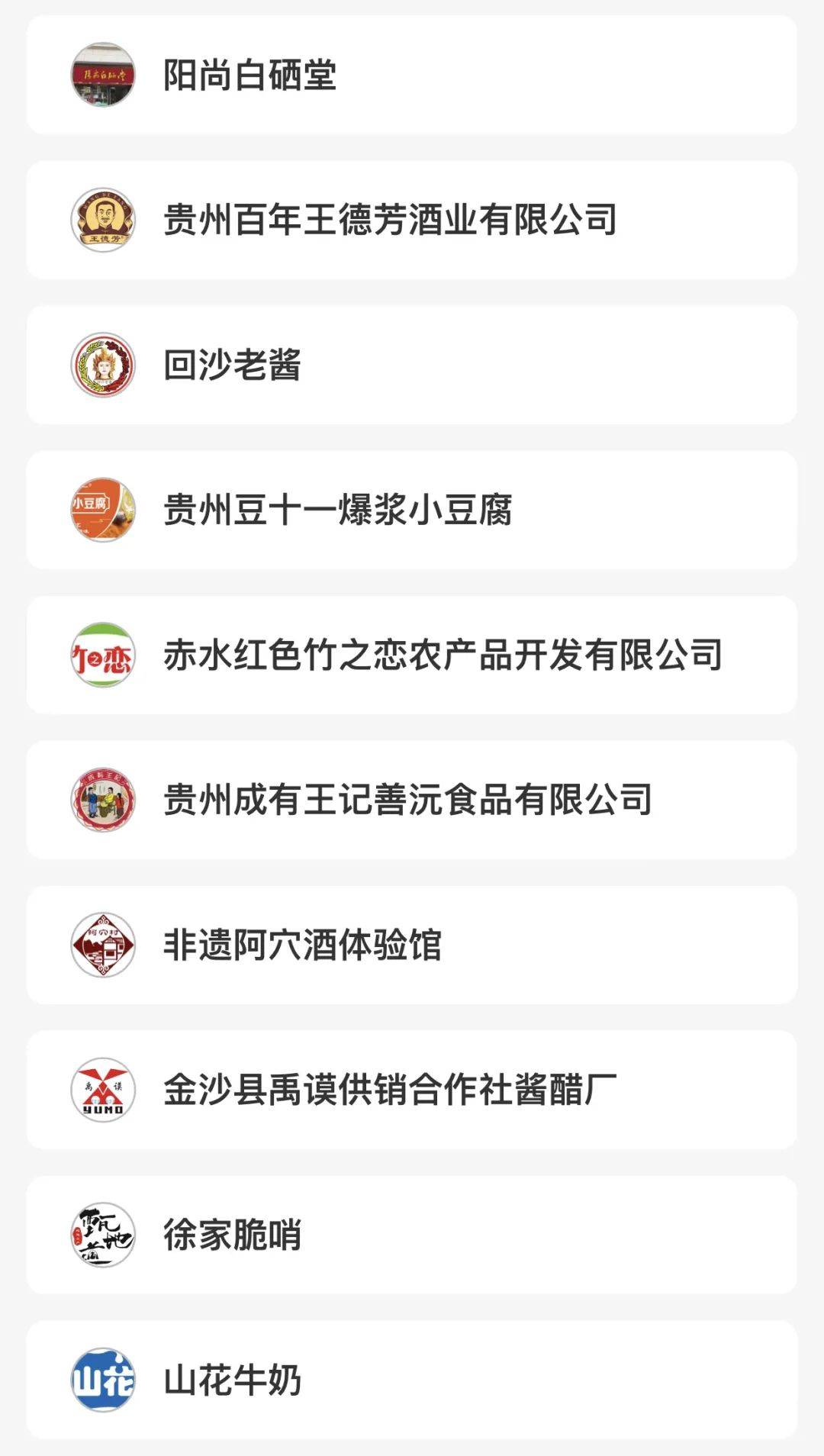Screen dimensions: 824x1456
Task: Choose 山花牛奶 from the list
Action: click(x=412, y=1380)
